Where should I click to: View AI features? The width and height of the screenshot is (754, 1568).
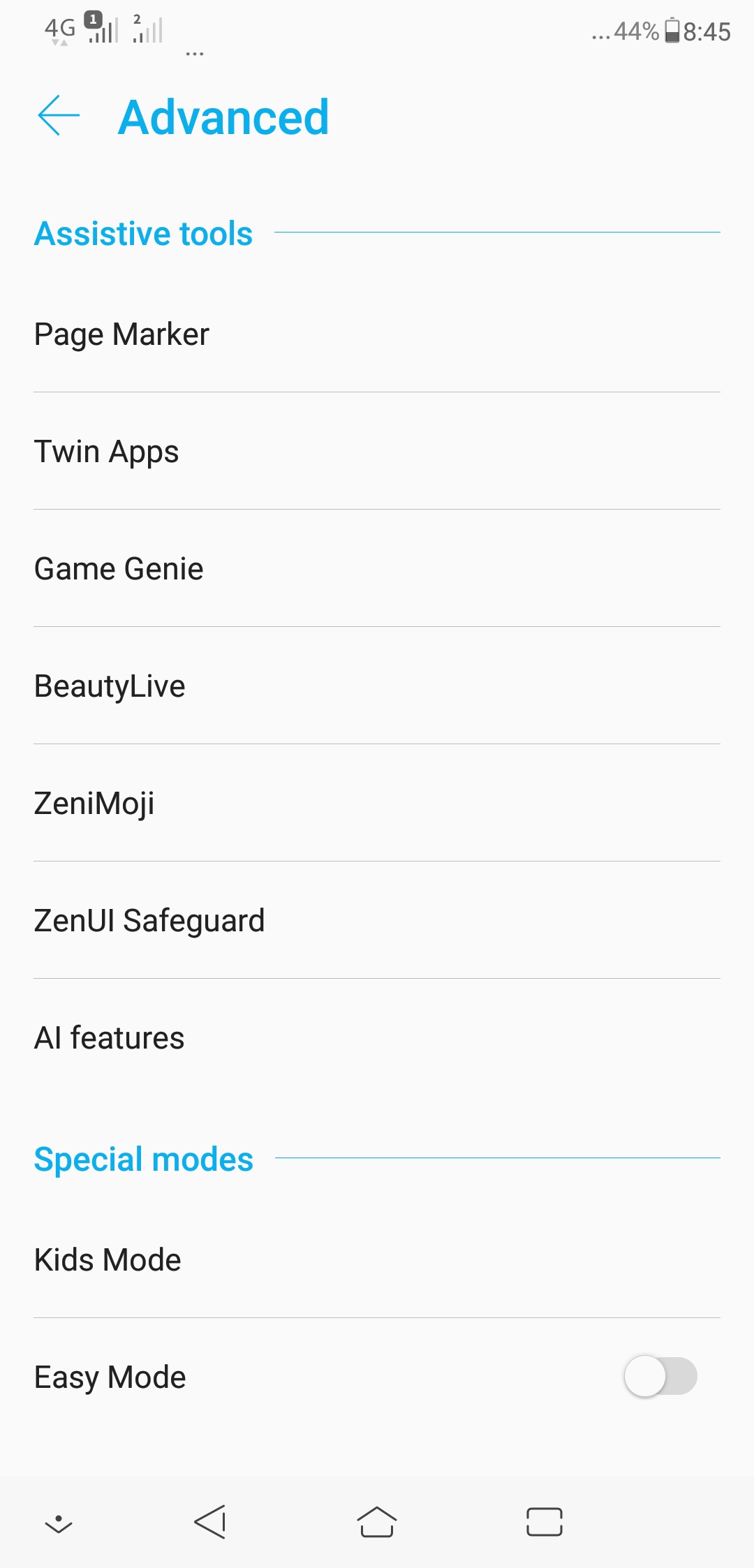click(x=377, y=1037)
